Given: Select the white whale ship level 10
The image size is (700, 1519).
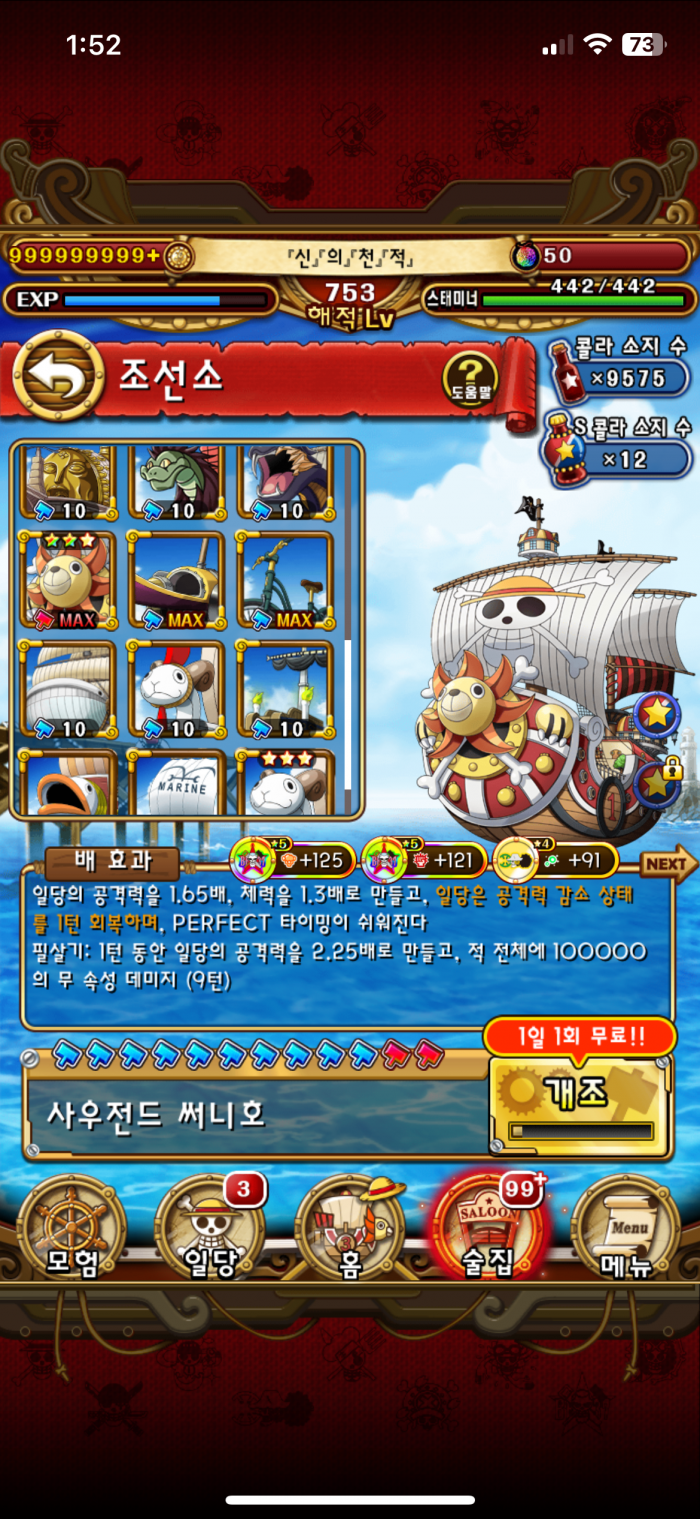Looking at the screenshot, I should [68, 690].
